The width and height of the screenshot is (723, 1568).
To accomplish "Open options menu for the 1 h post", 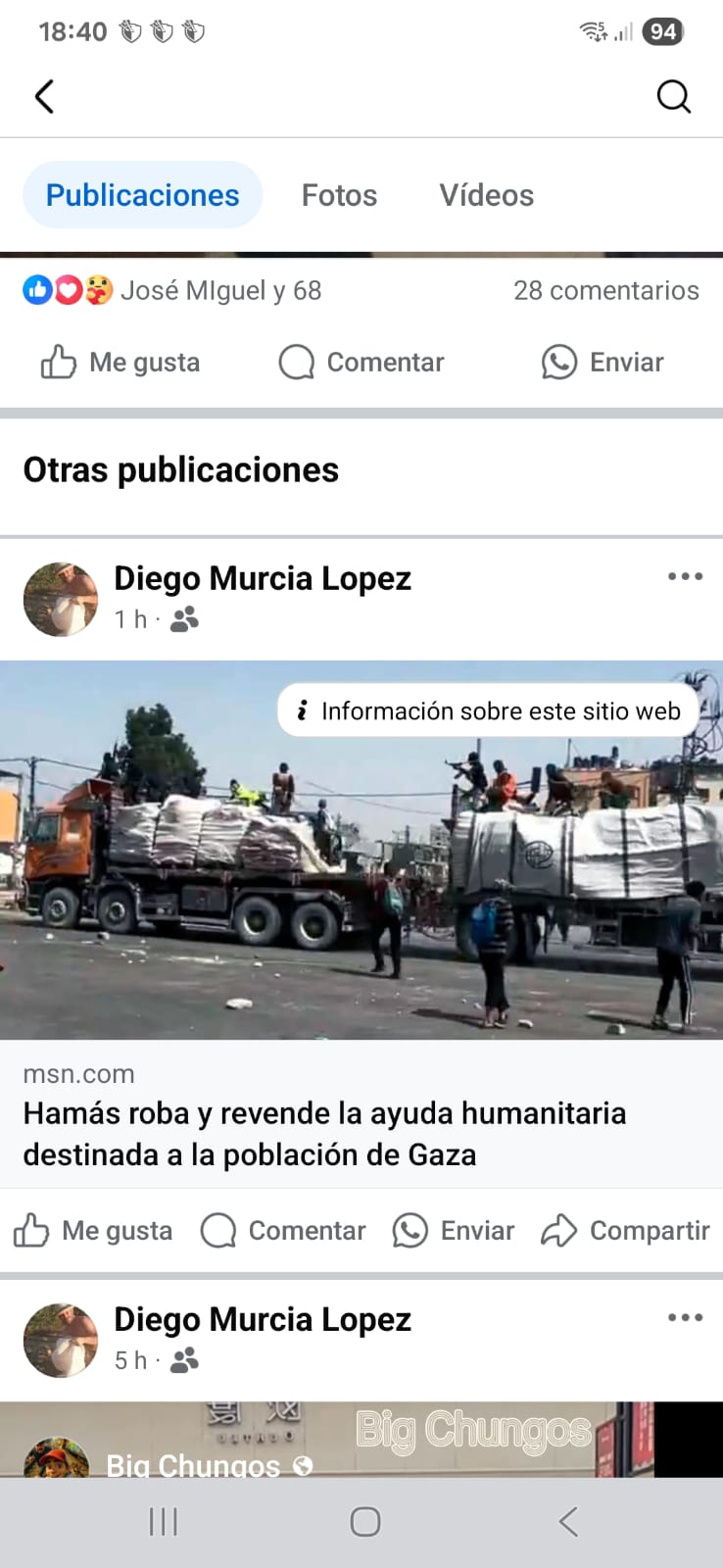I will [x=685, y=576].
